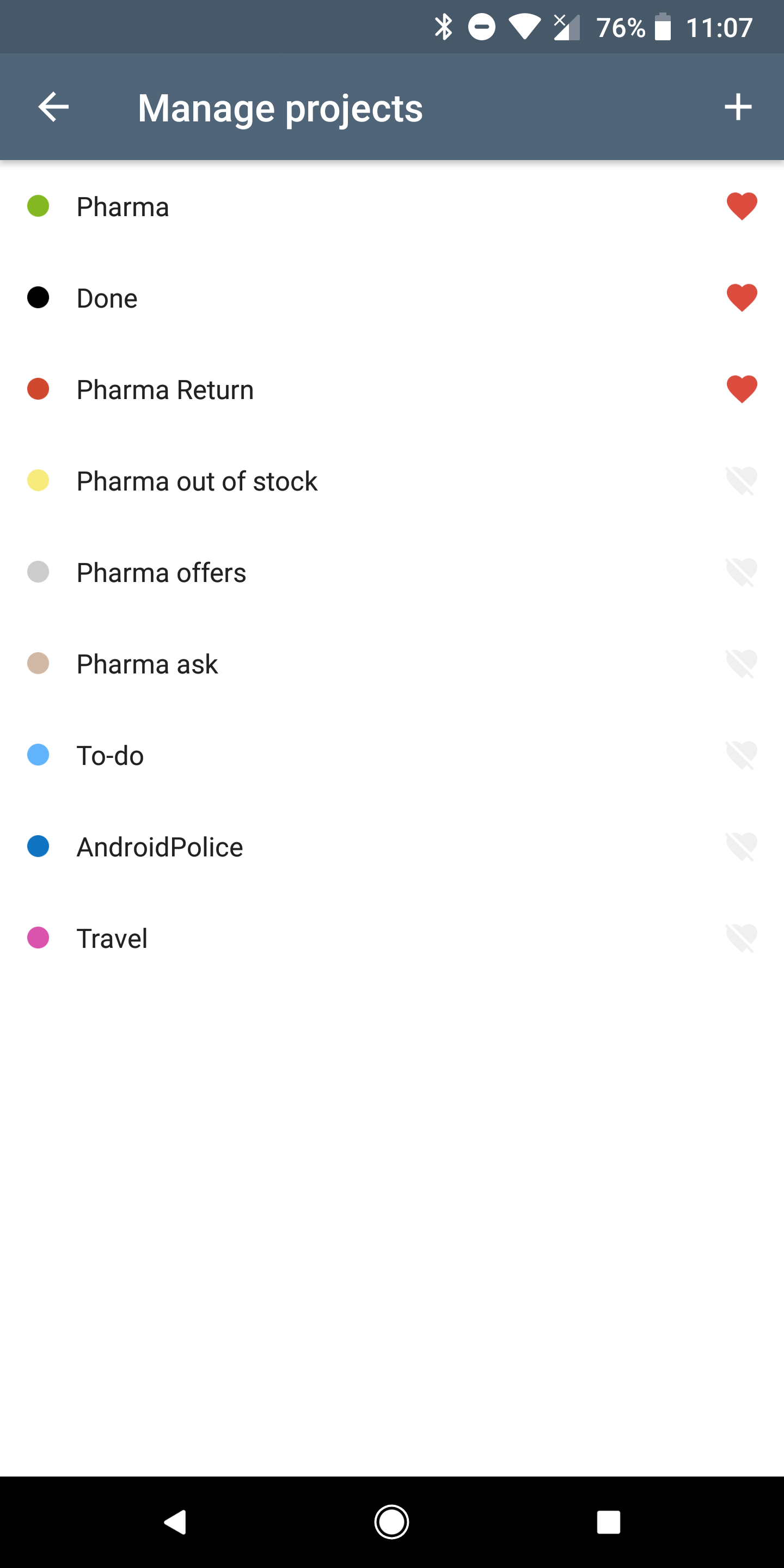Unfavorite the Pharma Return heart

pyautogui.click(x=742, y=390)
